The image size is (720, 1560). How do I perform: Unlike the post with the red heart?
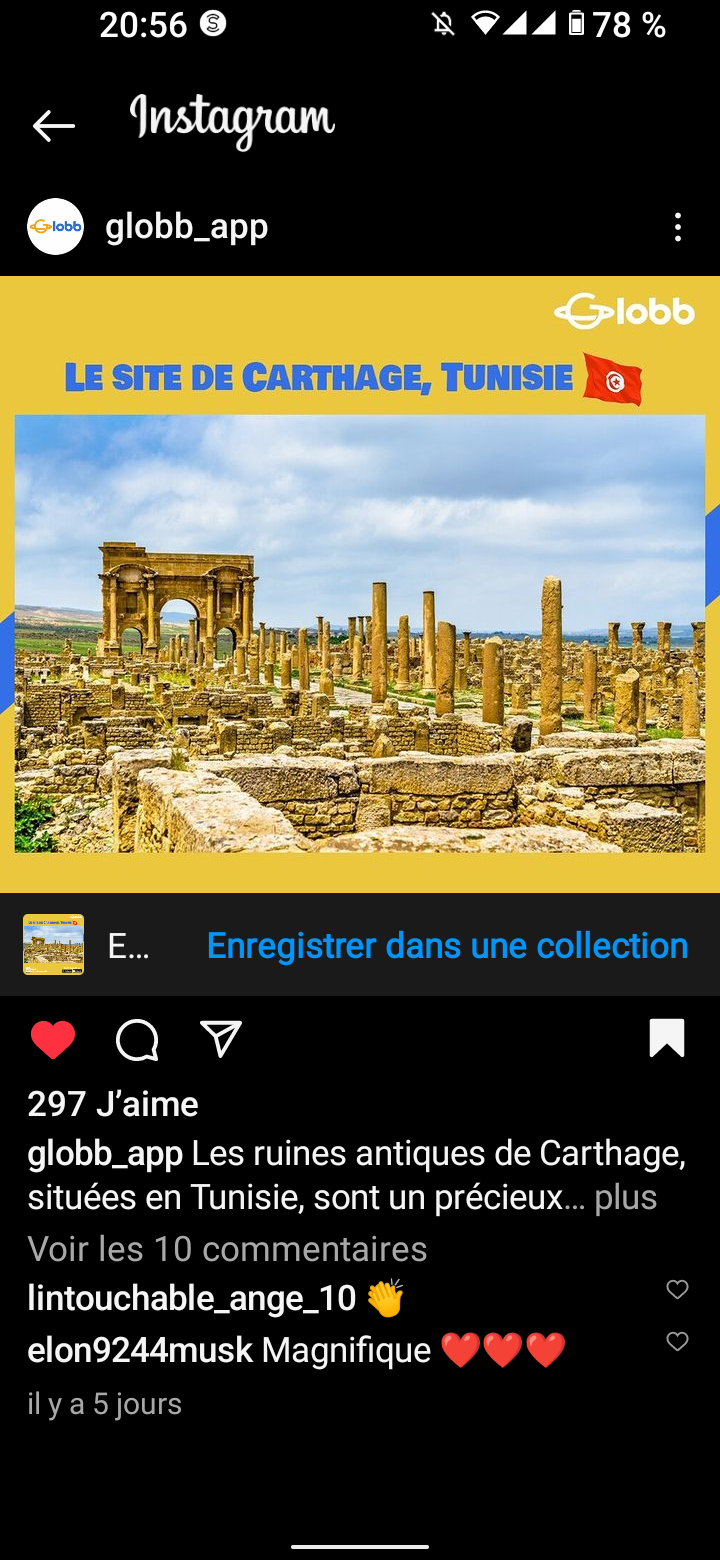click(53, 1041)
